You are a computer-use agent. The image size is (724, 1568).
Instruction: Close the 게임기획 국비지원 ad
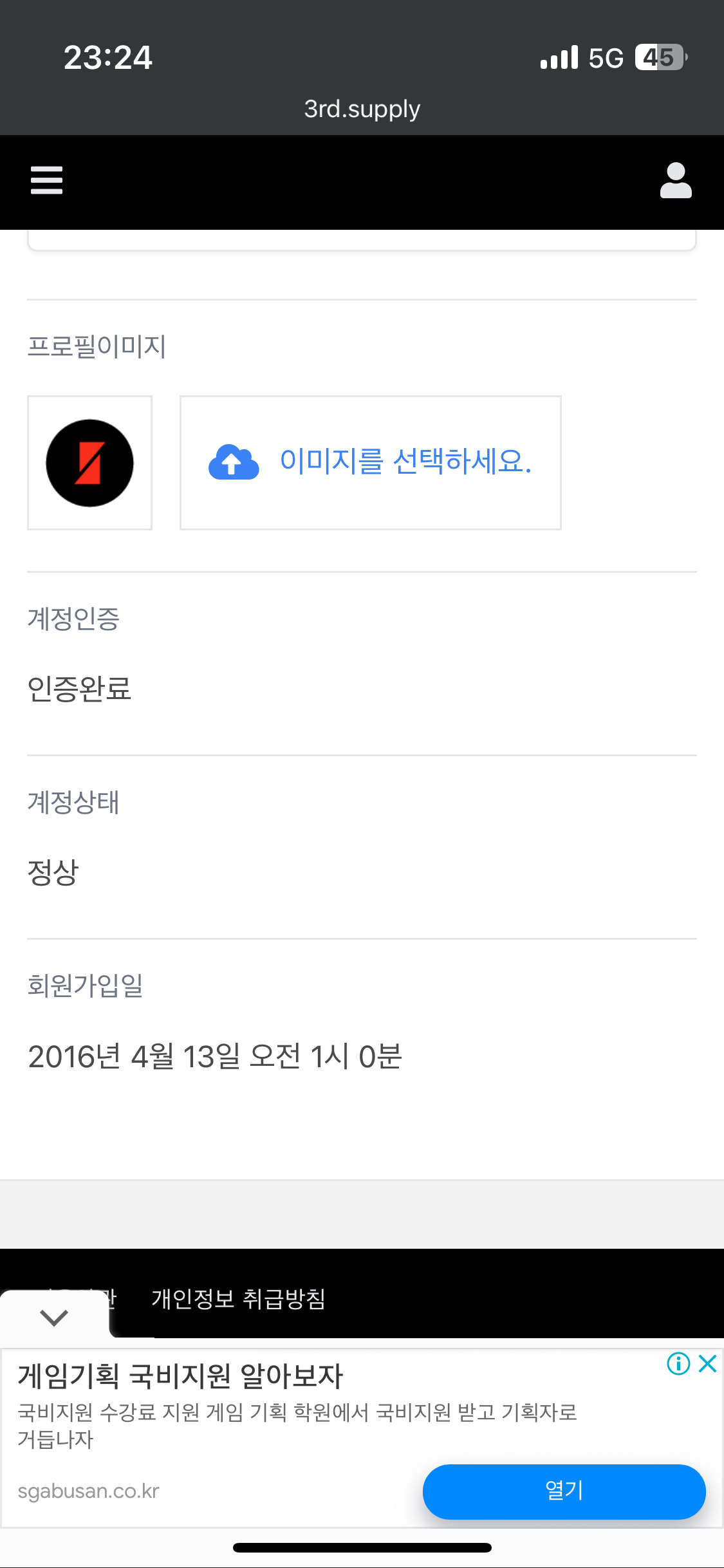click(x=707, y=1363)
